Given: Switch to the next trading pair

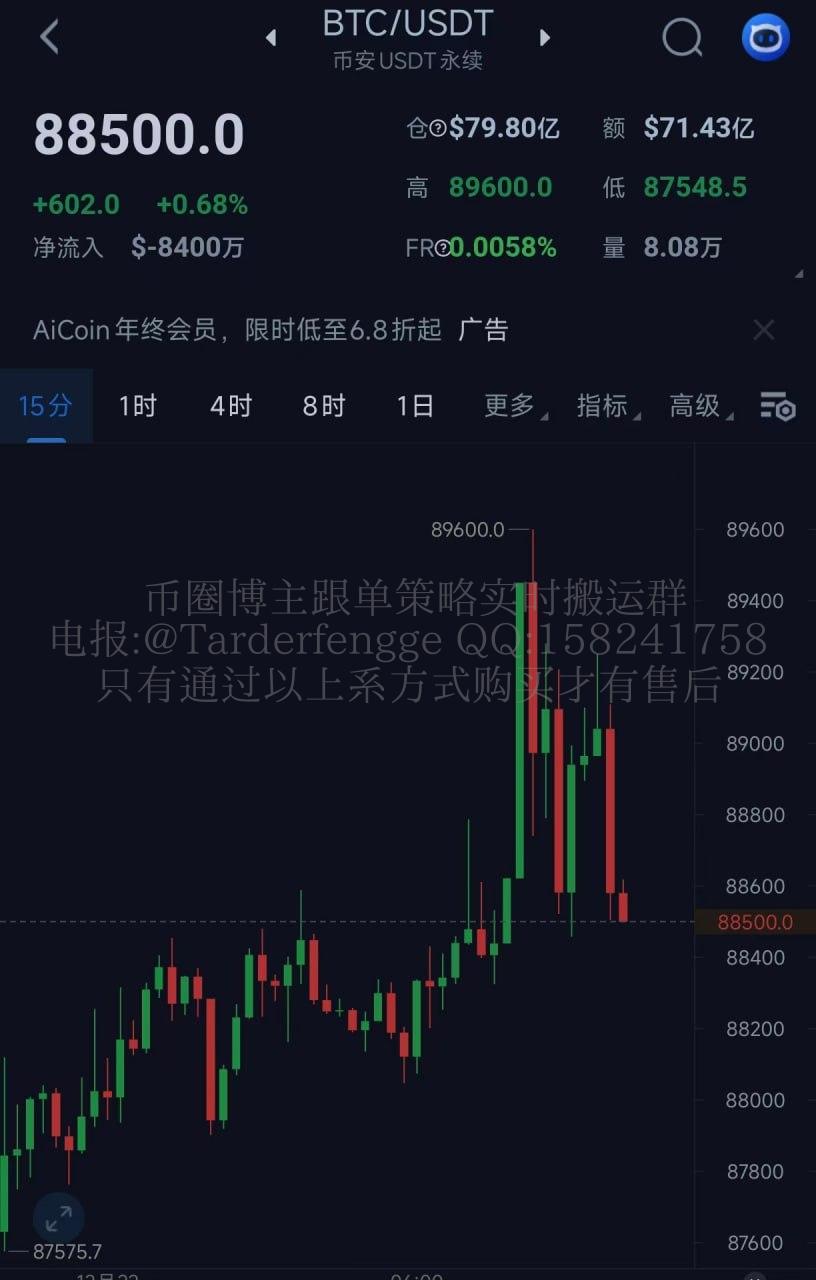Looking at the screenshot, I should (x=544, y=38).
